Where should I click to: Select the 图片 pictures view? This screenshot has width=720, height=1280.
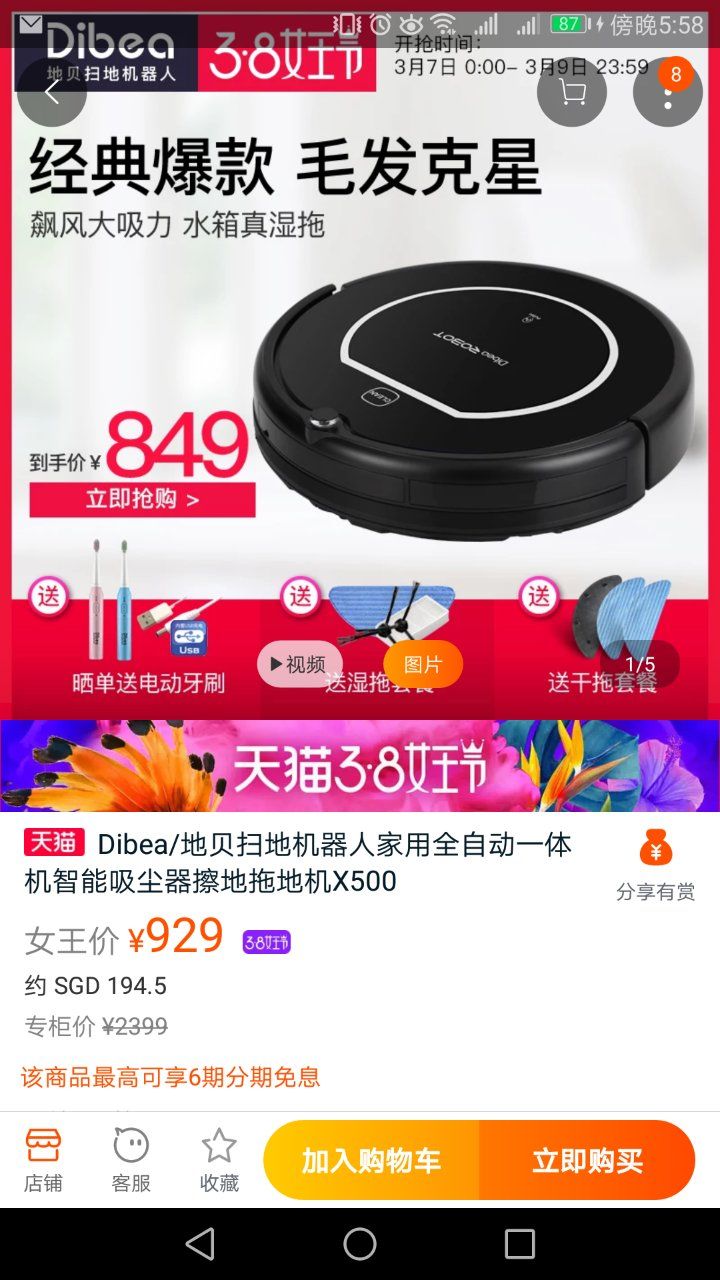[423, 664]
